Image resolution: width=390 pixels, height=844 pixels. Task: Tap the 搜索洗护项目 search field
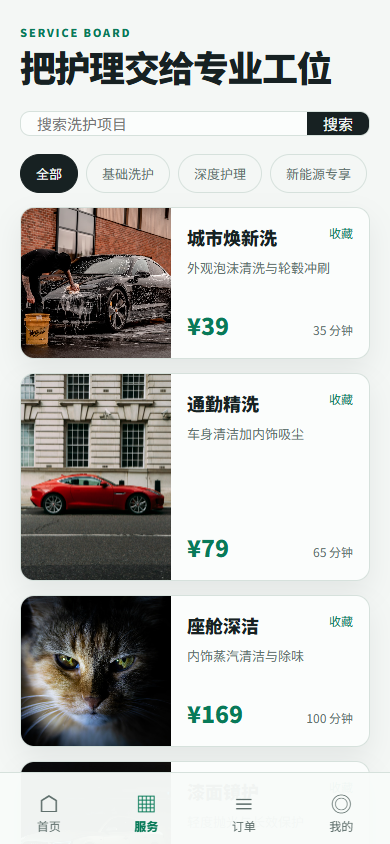(164, 124)
